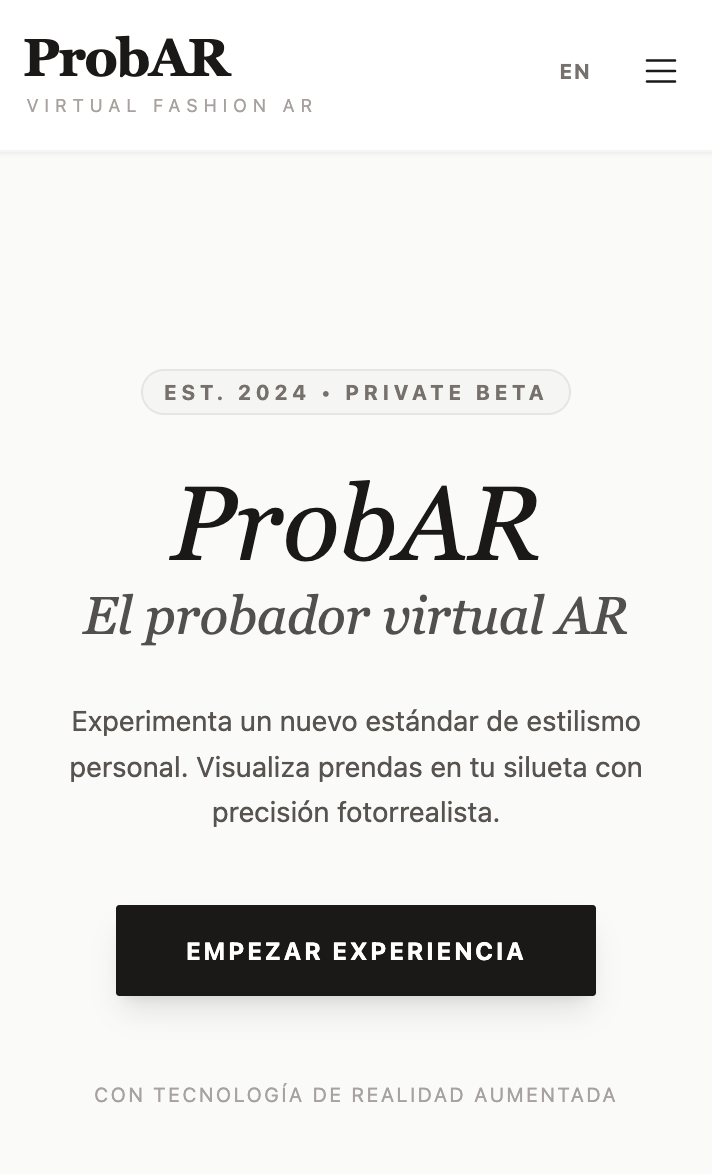The image size is (712, 1174).
Task: Switch language to EN
Action: pos(575,72)
